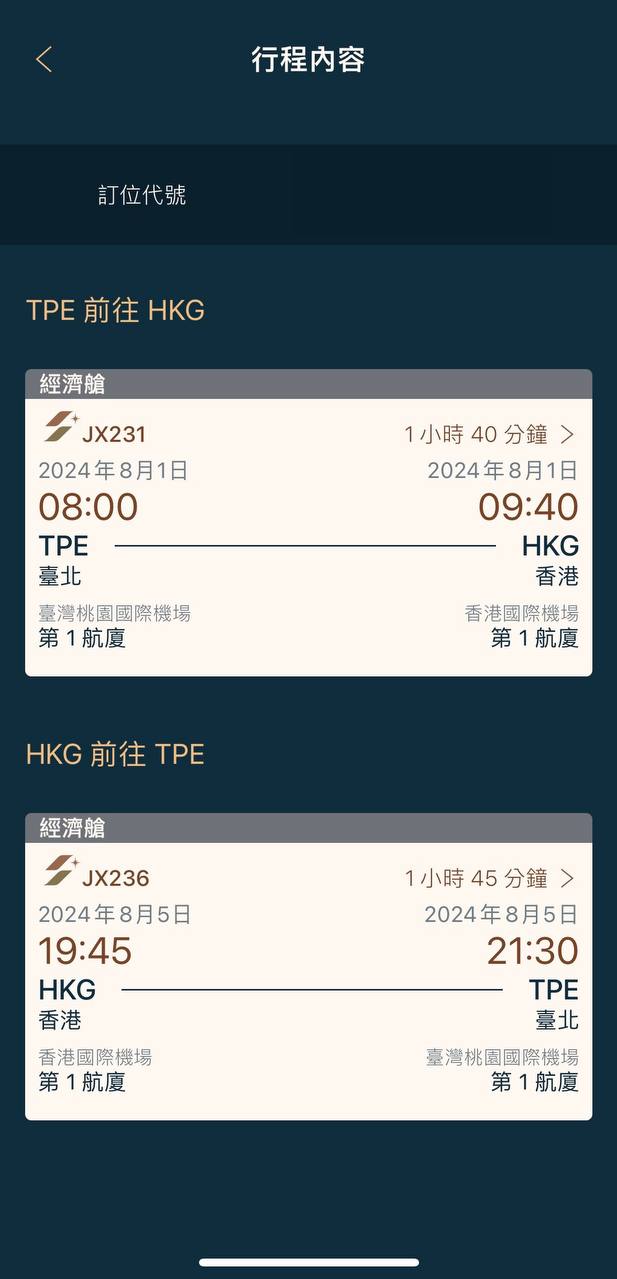This screenshot has height=1279, width=617.
Task: Go back from the itinerary screen
Action: 43,60
